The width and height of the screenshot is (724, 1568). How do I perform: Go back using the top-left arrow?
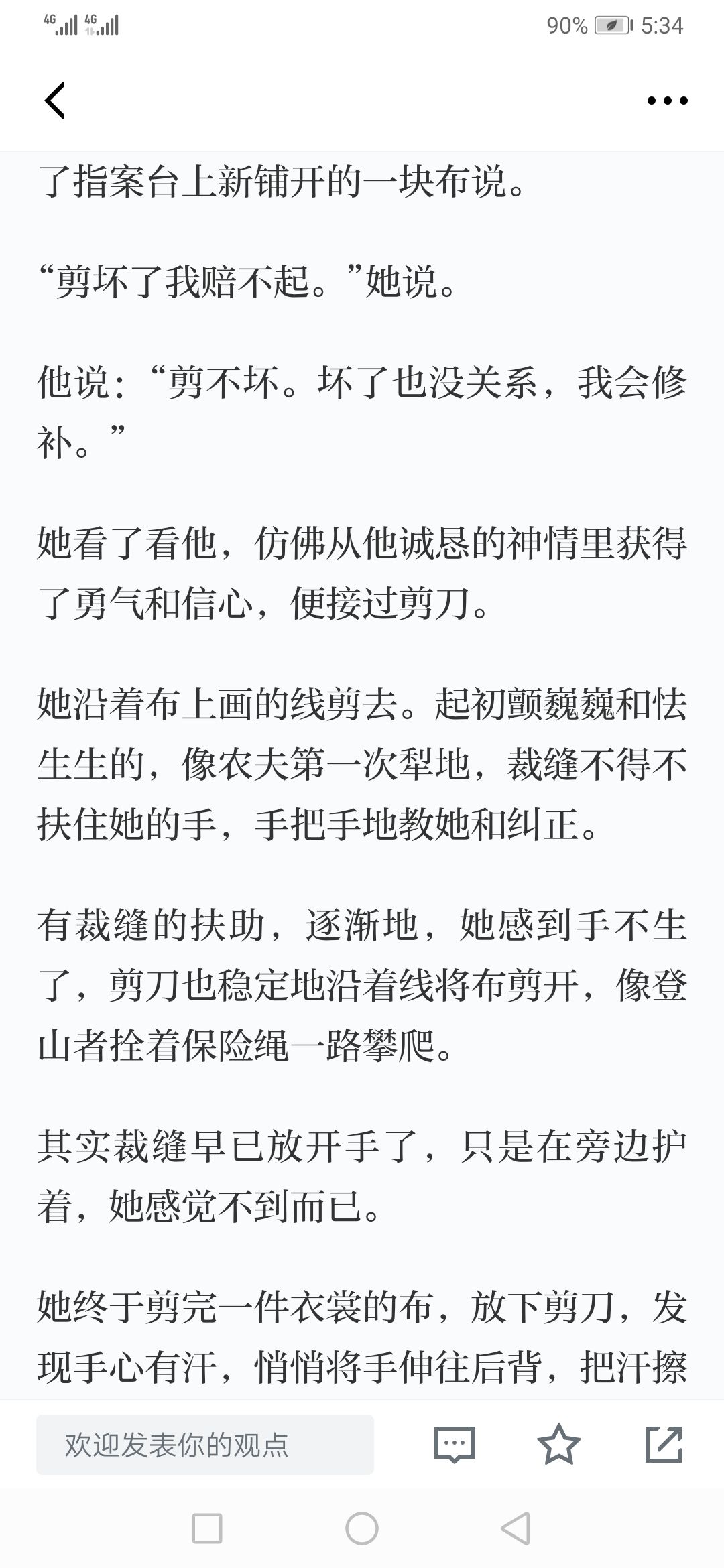coord(55,101)
